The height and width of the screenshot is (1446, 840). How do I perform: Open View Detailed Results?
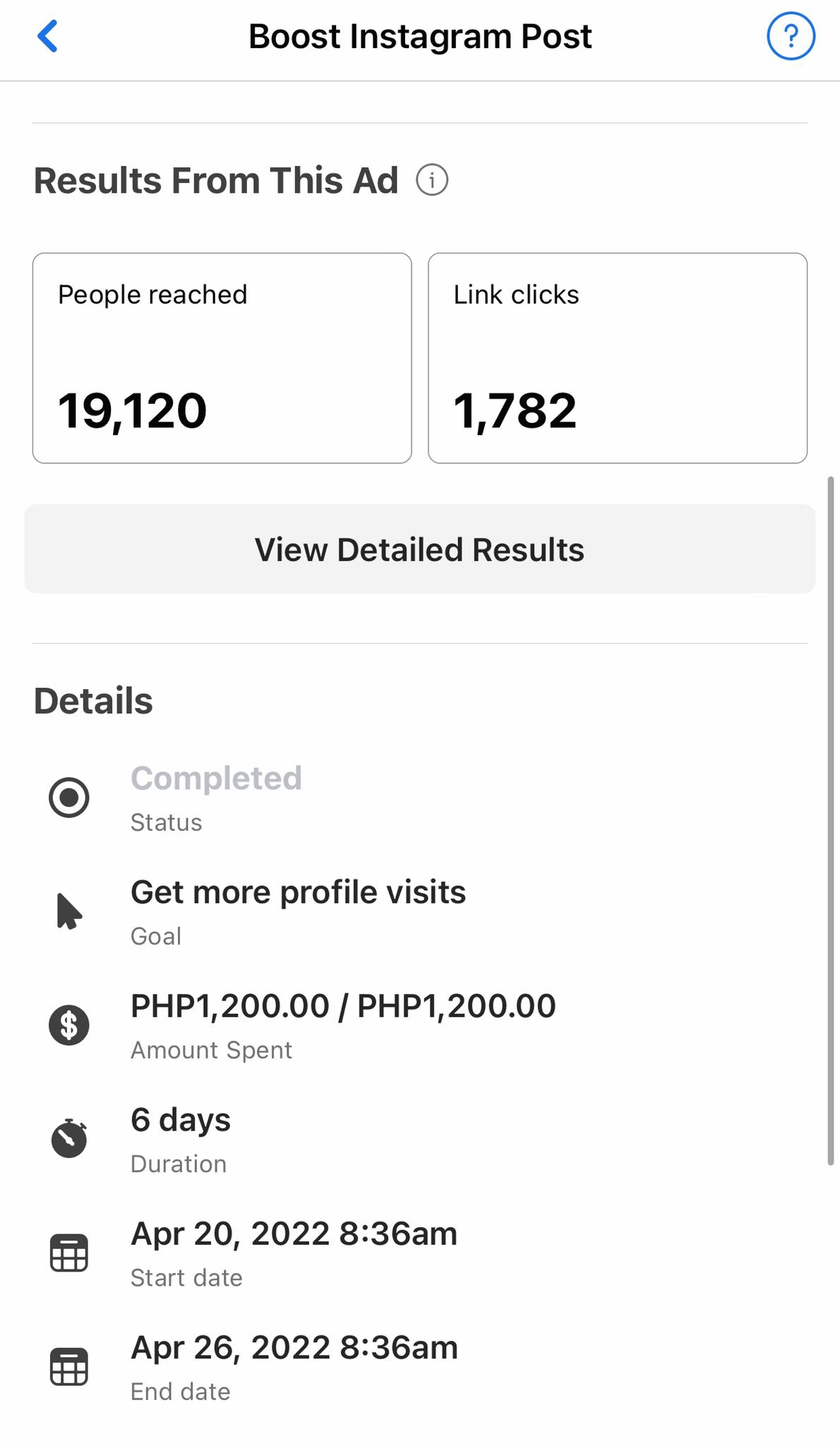tap(420, 549)
